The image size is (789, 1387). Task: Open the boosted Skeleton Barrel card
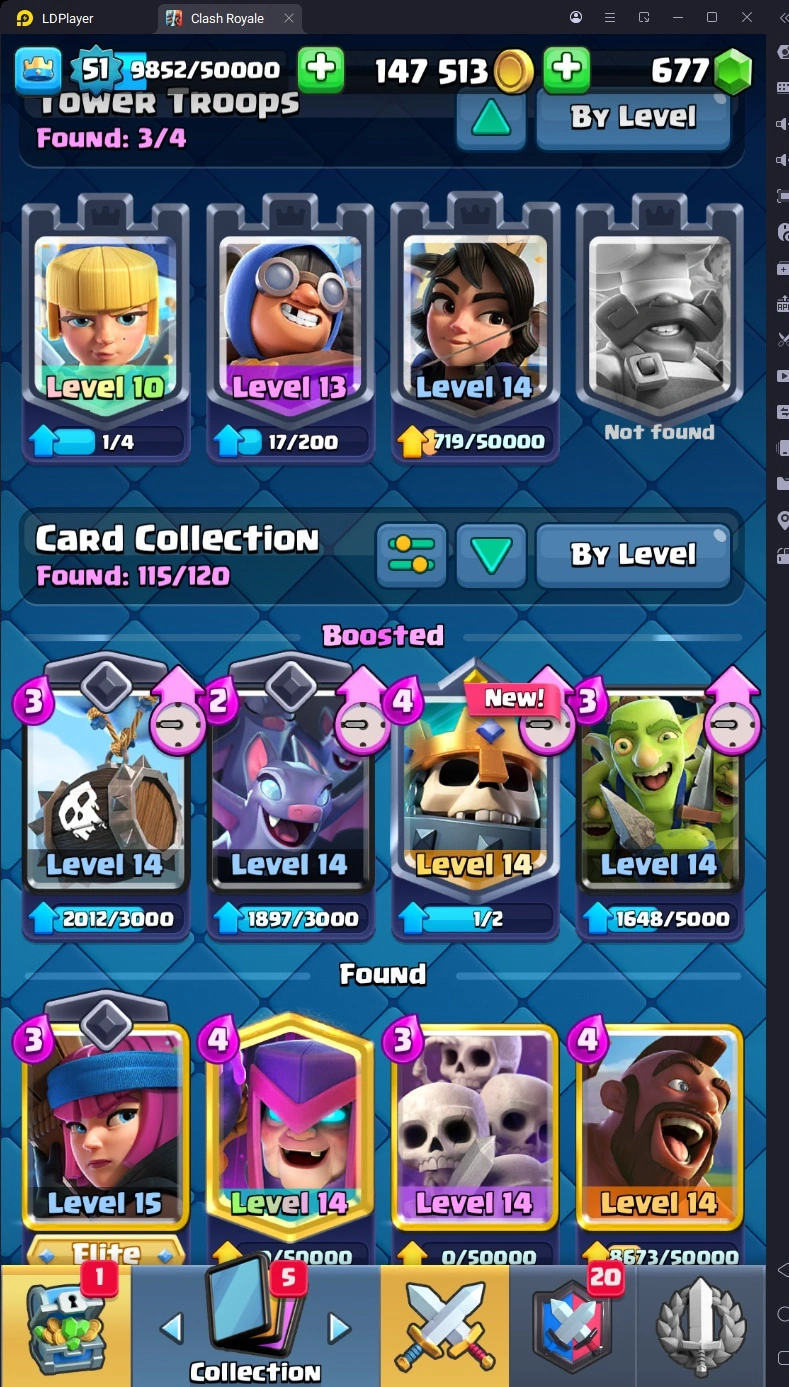105,790
